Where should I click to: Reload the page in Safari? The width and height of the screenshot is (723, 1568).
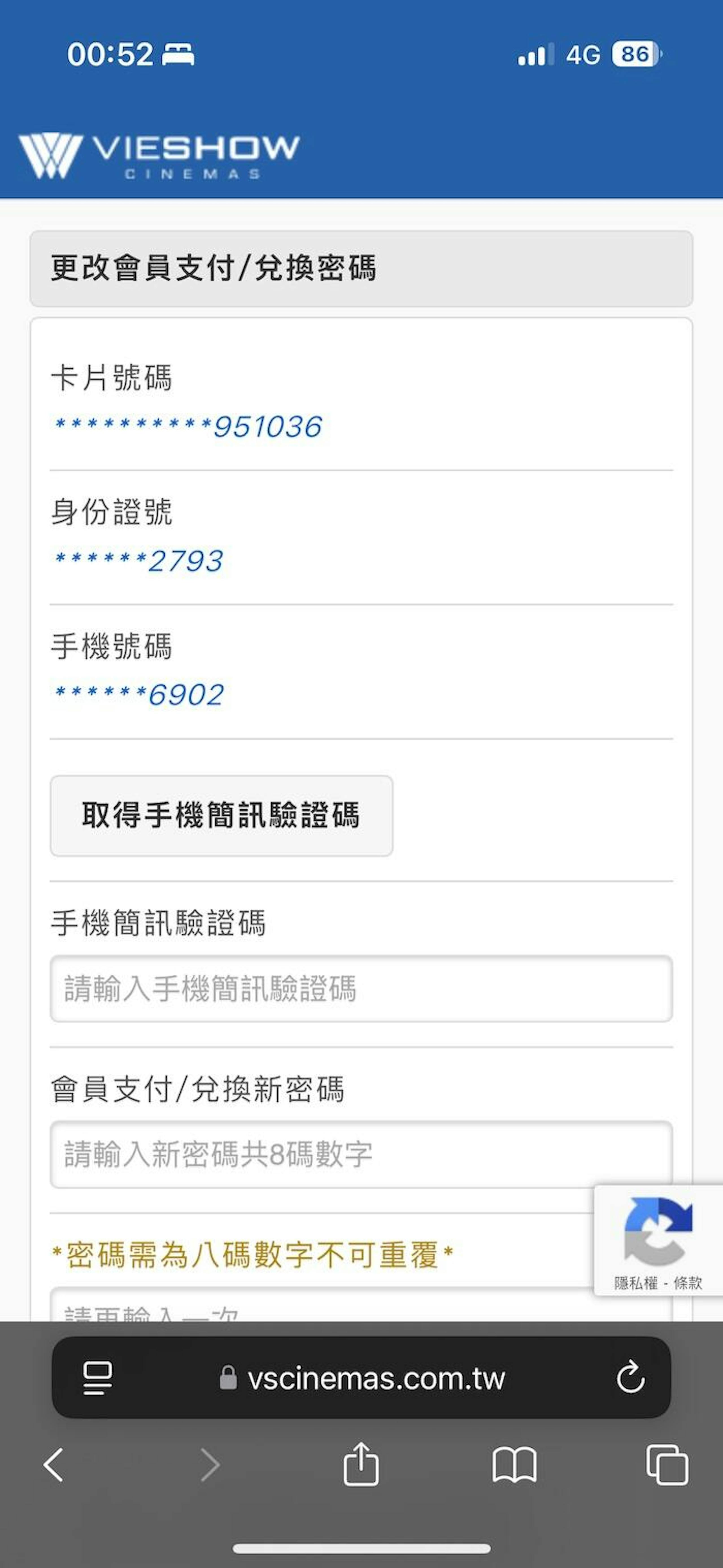(630, 1377)
